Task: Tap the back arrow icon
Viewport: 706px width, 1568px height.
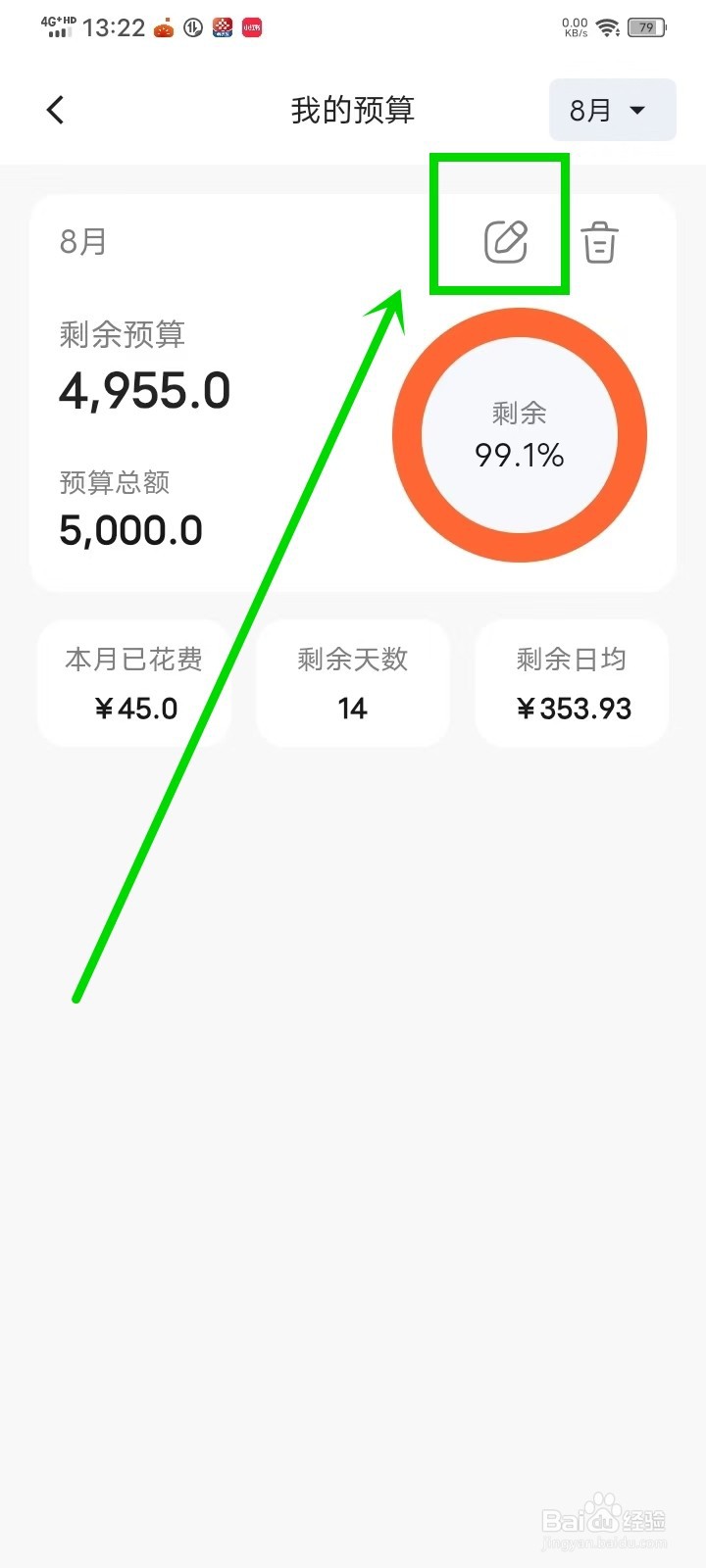Action: tap(55, 110)
